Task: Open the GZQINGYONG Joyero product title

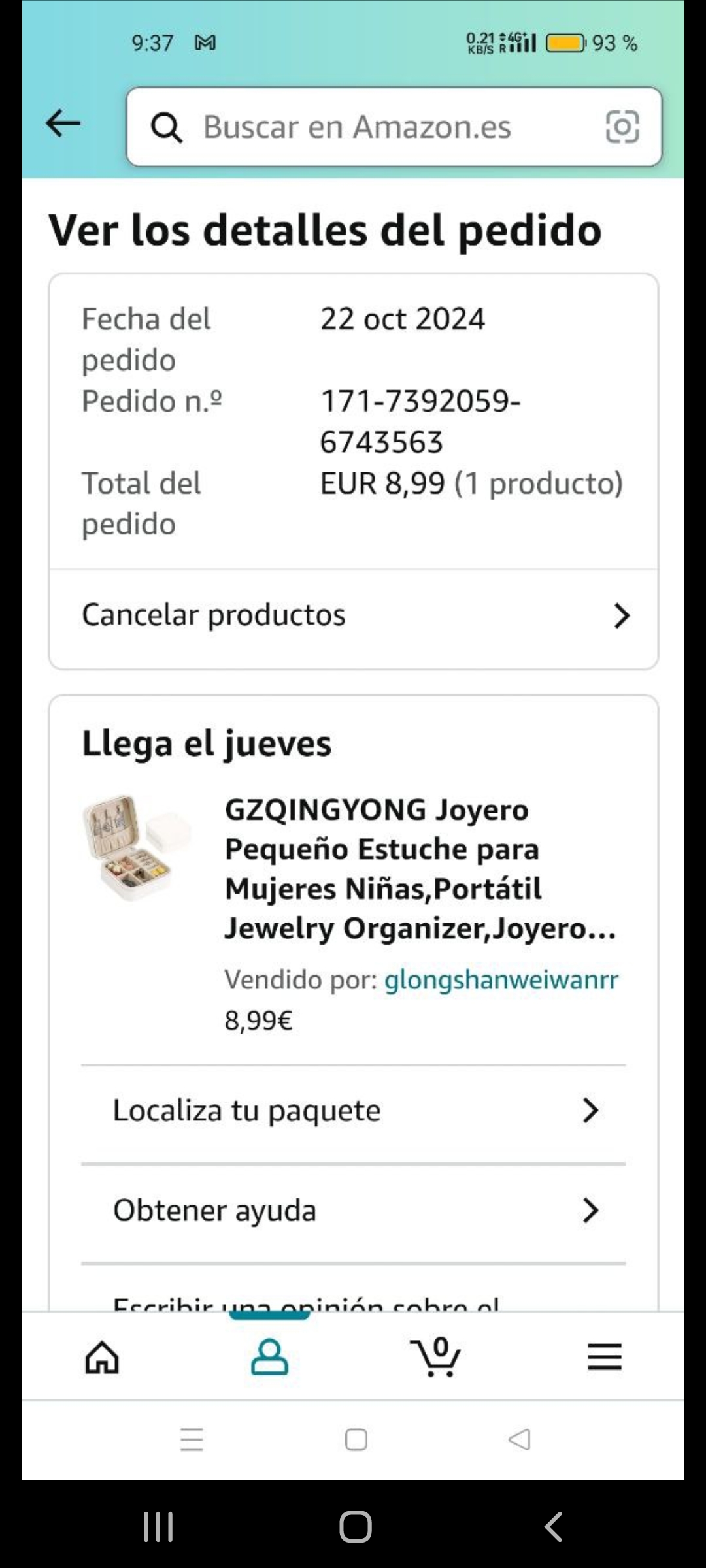Action: click(x=420, y=868)
